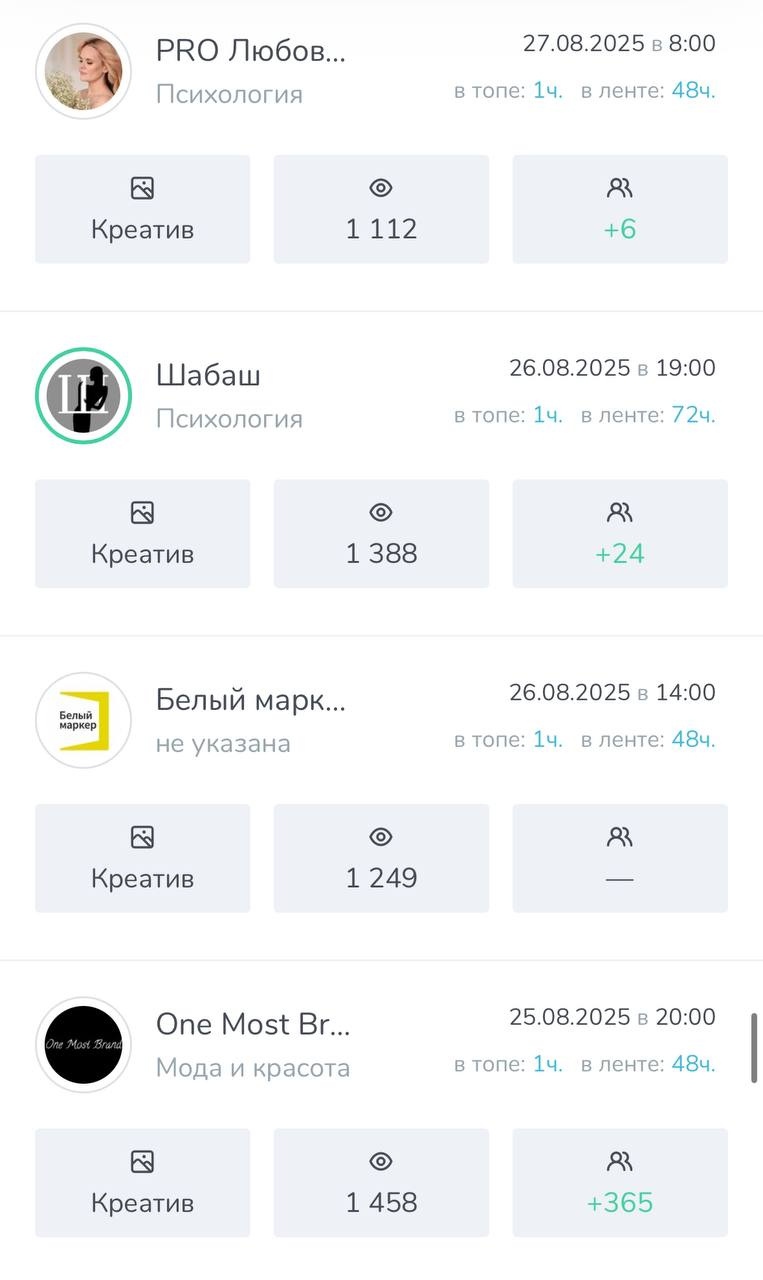The image size is (763, 1280).
Task: Tap the Креатив button under Шабаш
Action: 142,533
